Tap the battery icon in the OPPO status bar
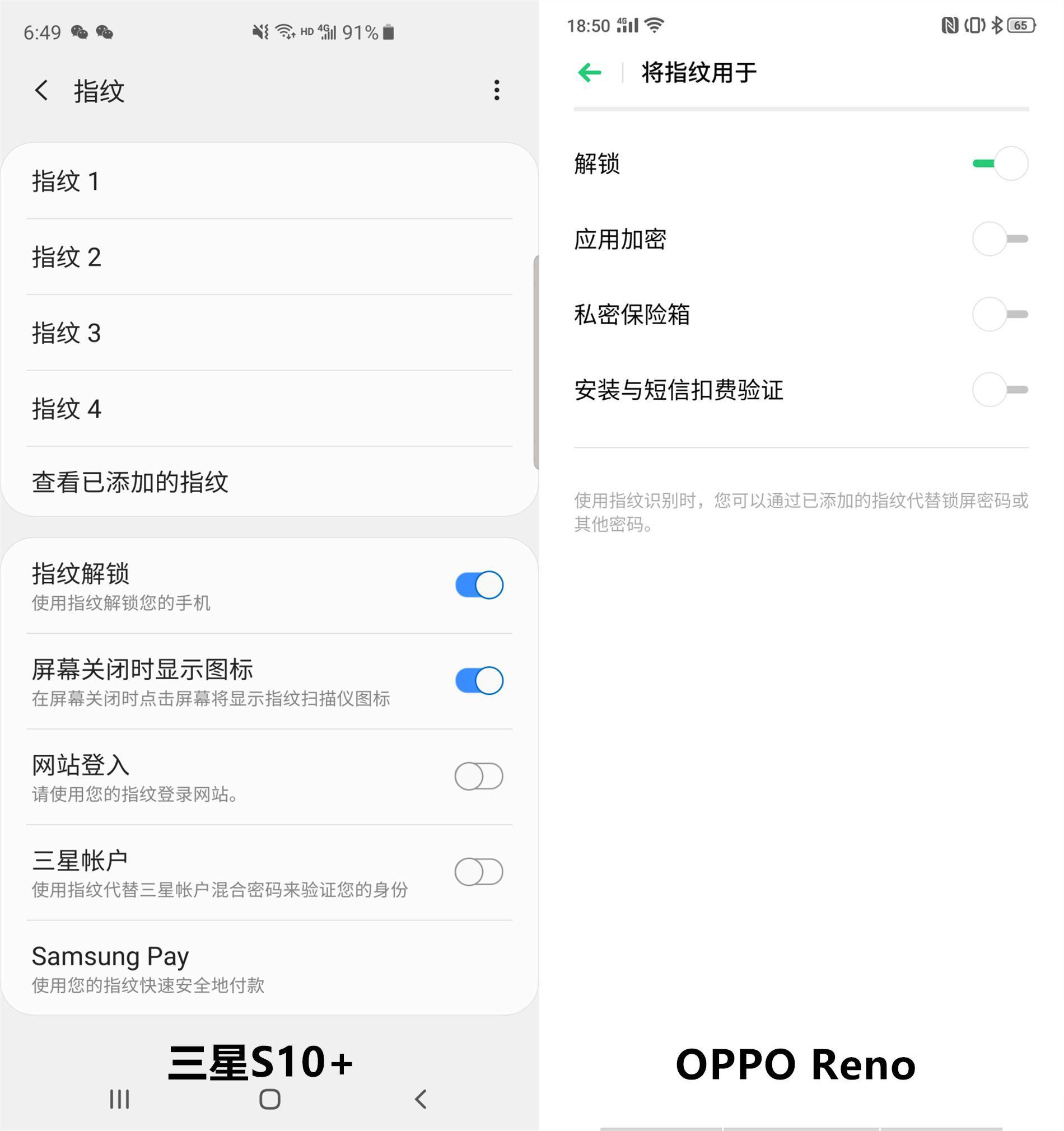The image size is (1064, 1131). pyautogui.click(x=1021, y=26)
